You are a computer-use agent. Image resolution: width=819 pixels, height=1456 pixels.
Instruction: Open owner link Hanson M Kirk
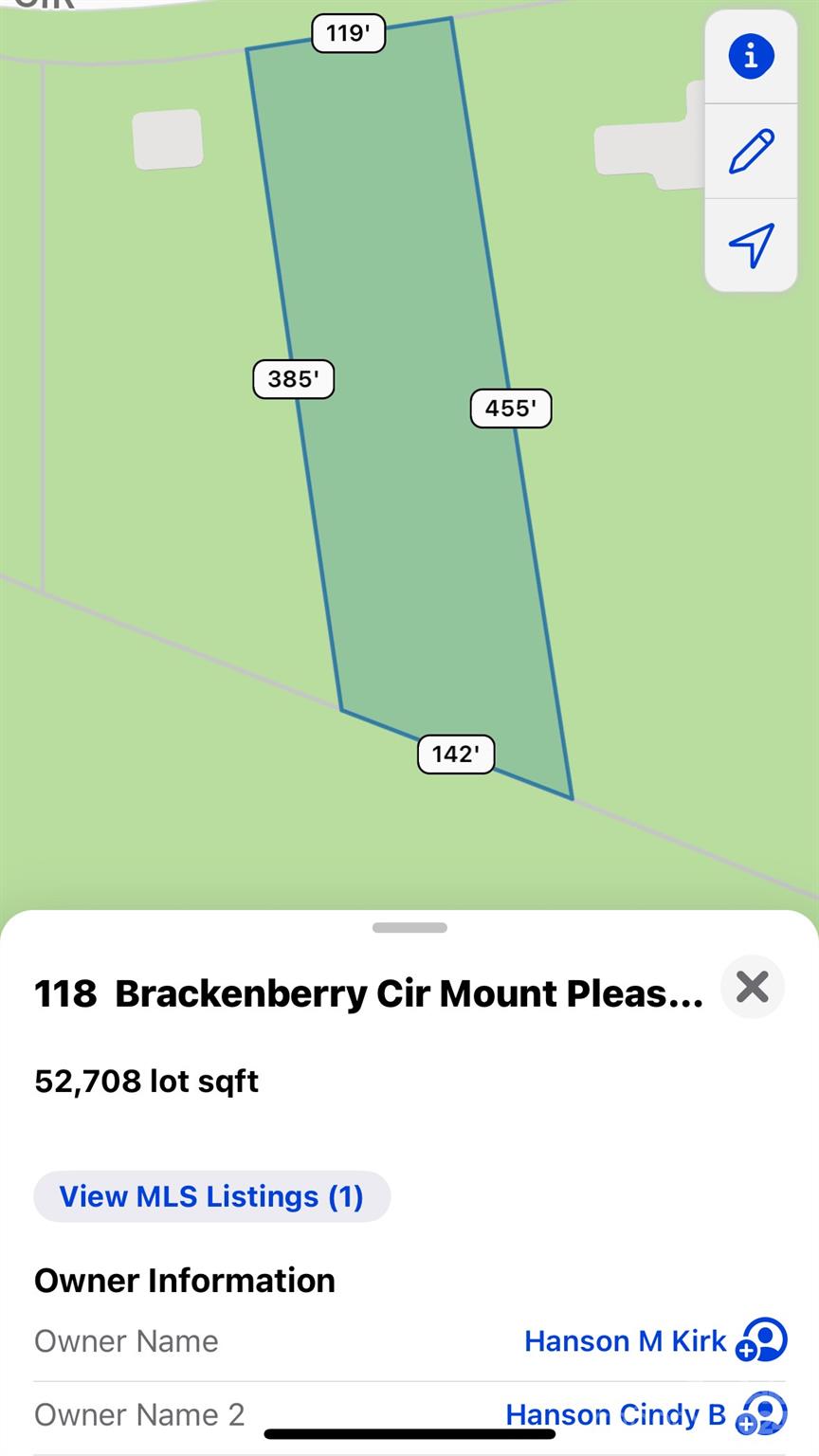(625, 1340)
